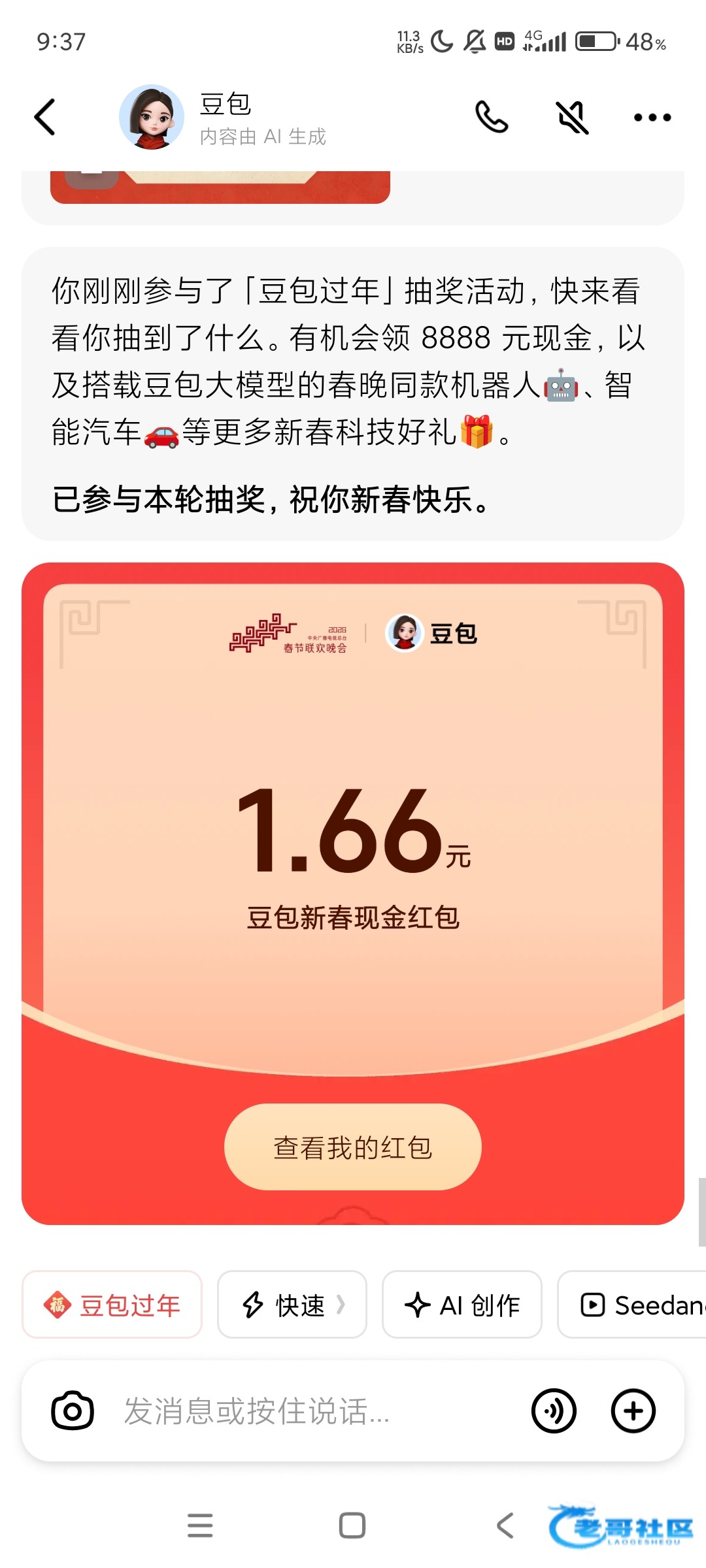
Task: Select the Seedance chip
Action: [x=632, y=1305]
